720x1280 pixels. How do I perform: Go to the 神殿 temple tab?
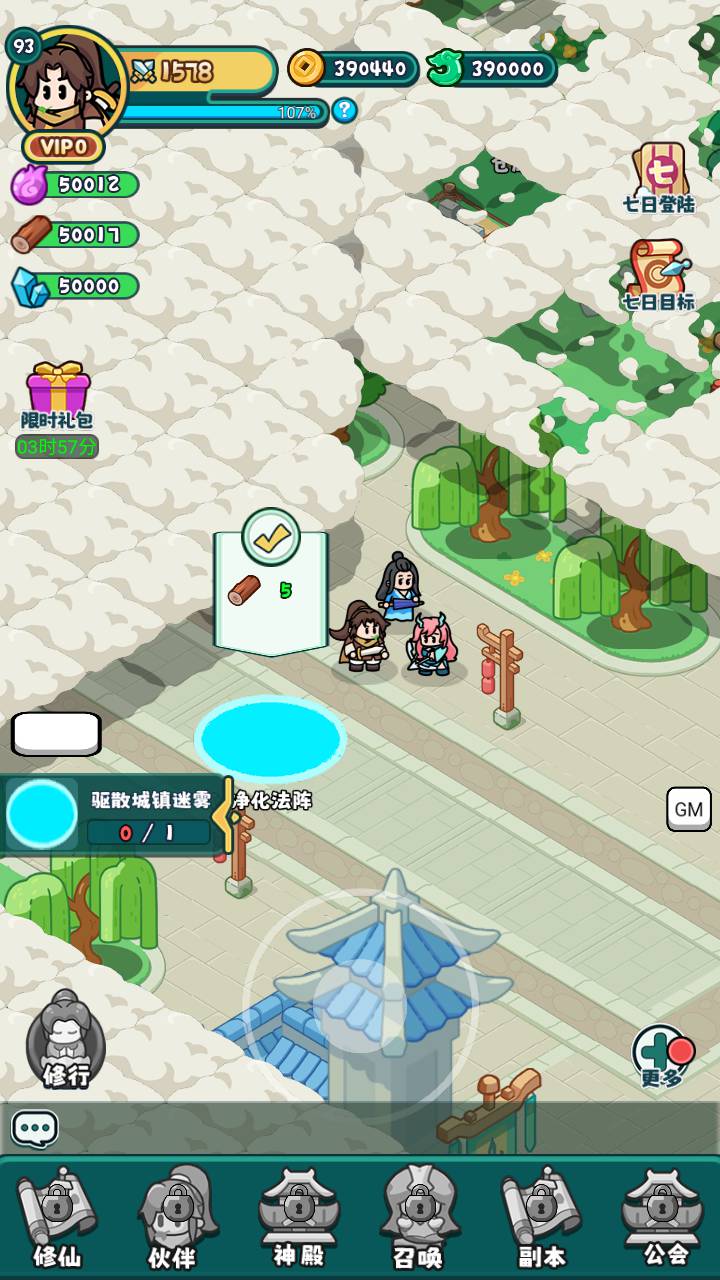click(x=299, y=1218)
